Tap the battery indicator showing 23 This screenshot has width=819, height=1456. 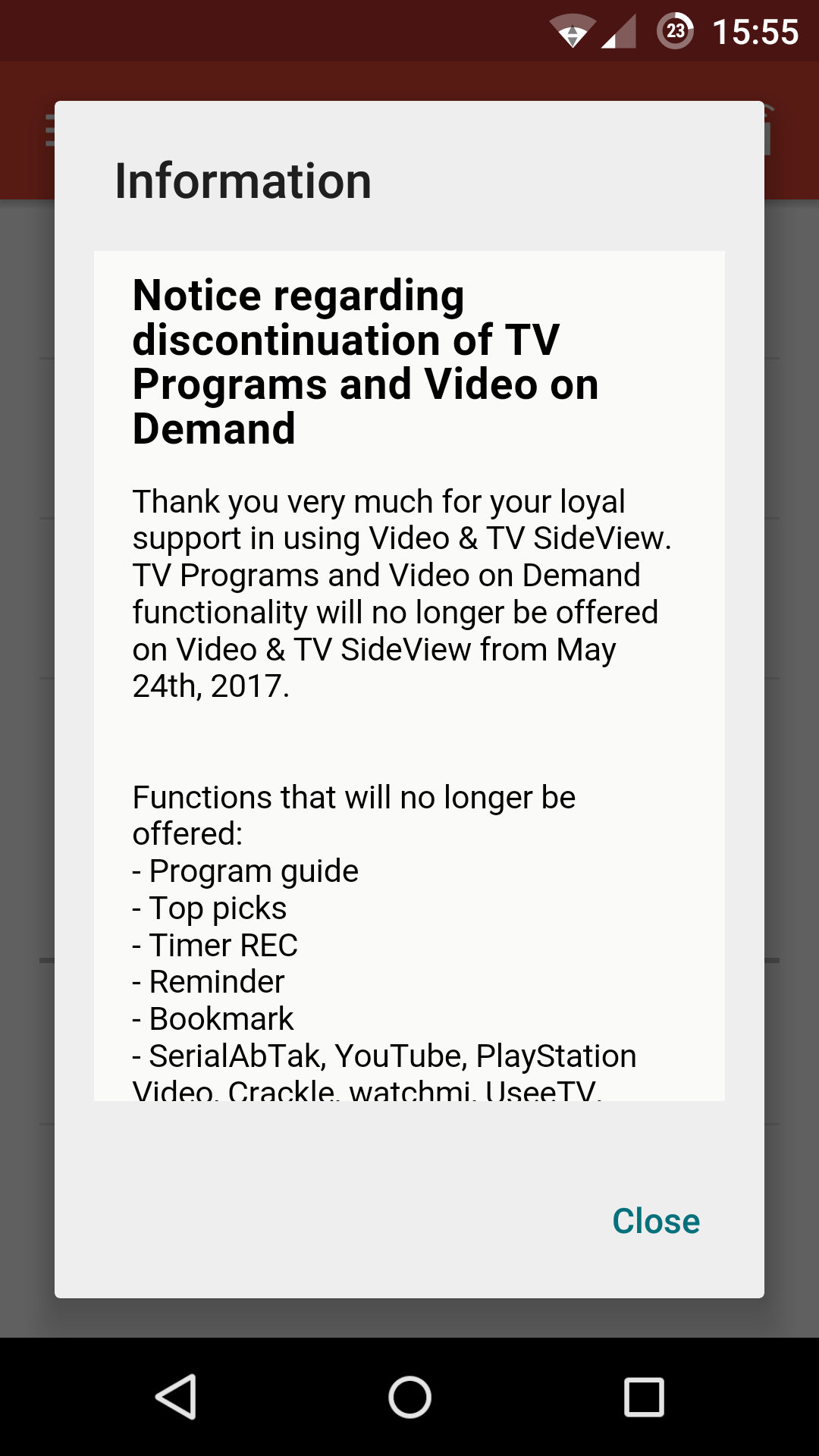[x=676, y=30]
